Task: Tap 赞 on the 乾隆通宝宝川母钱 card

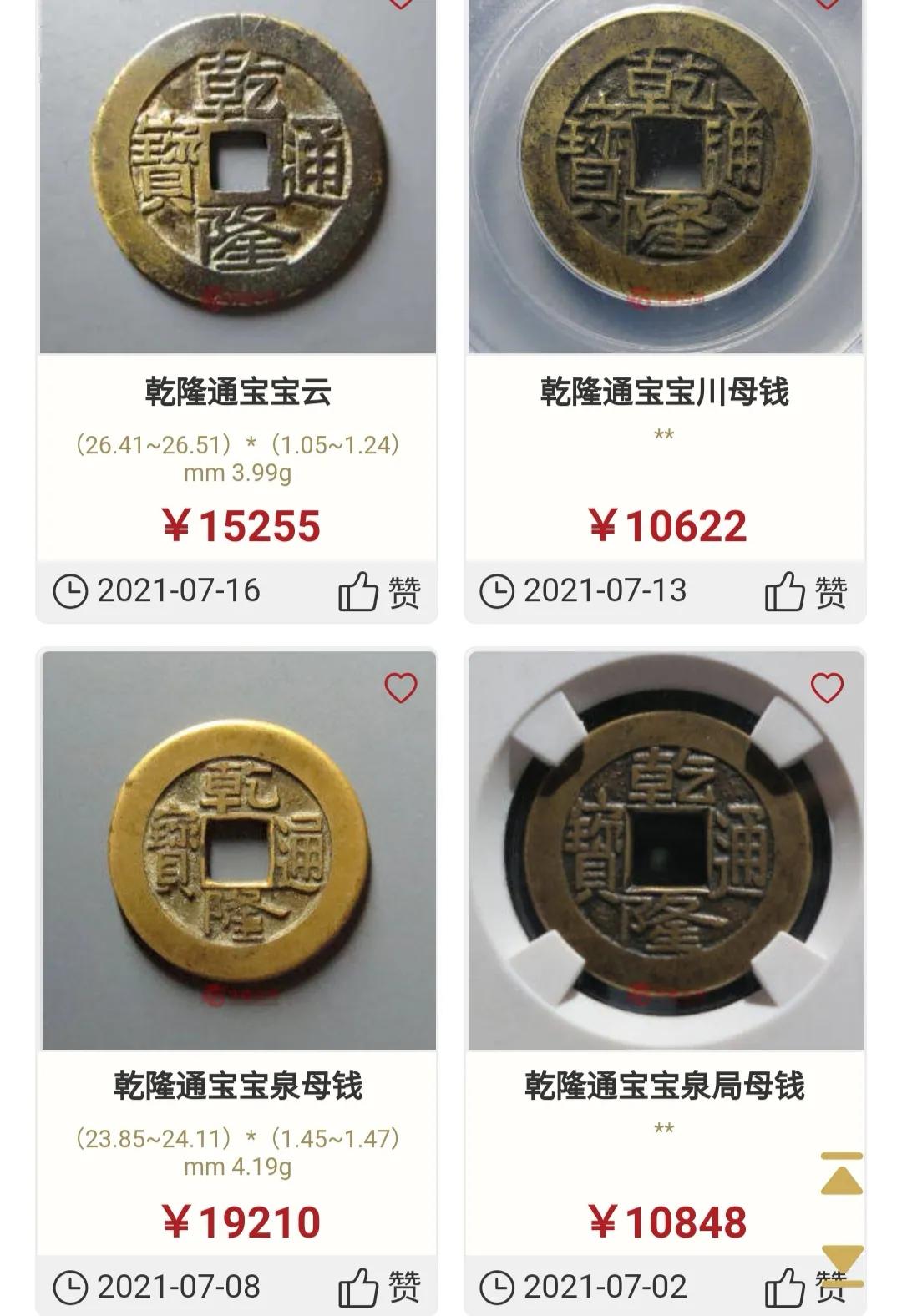Action: click(x=806, y=592)
